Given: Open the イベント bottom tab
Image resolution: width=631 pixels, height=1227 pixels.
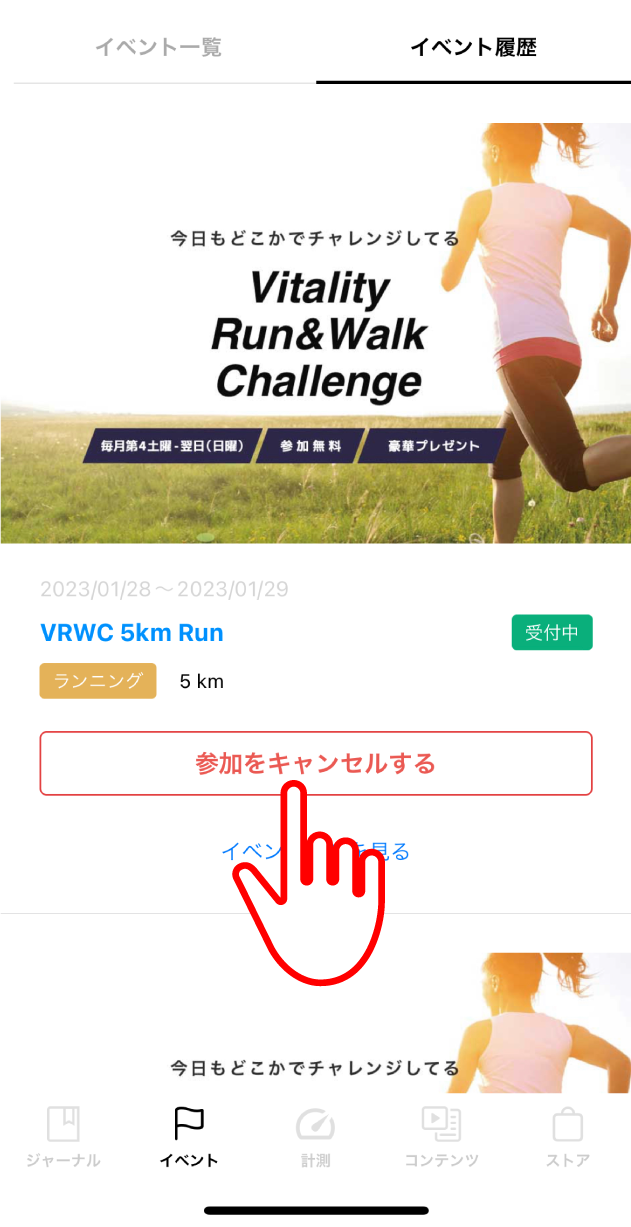Looking at the screenshot, I should [x=189, y=1138].
